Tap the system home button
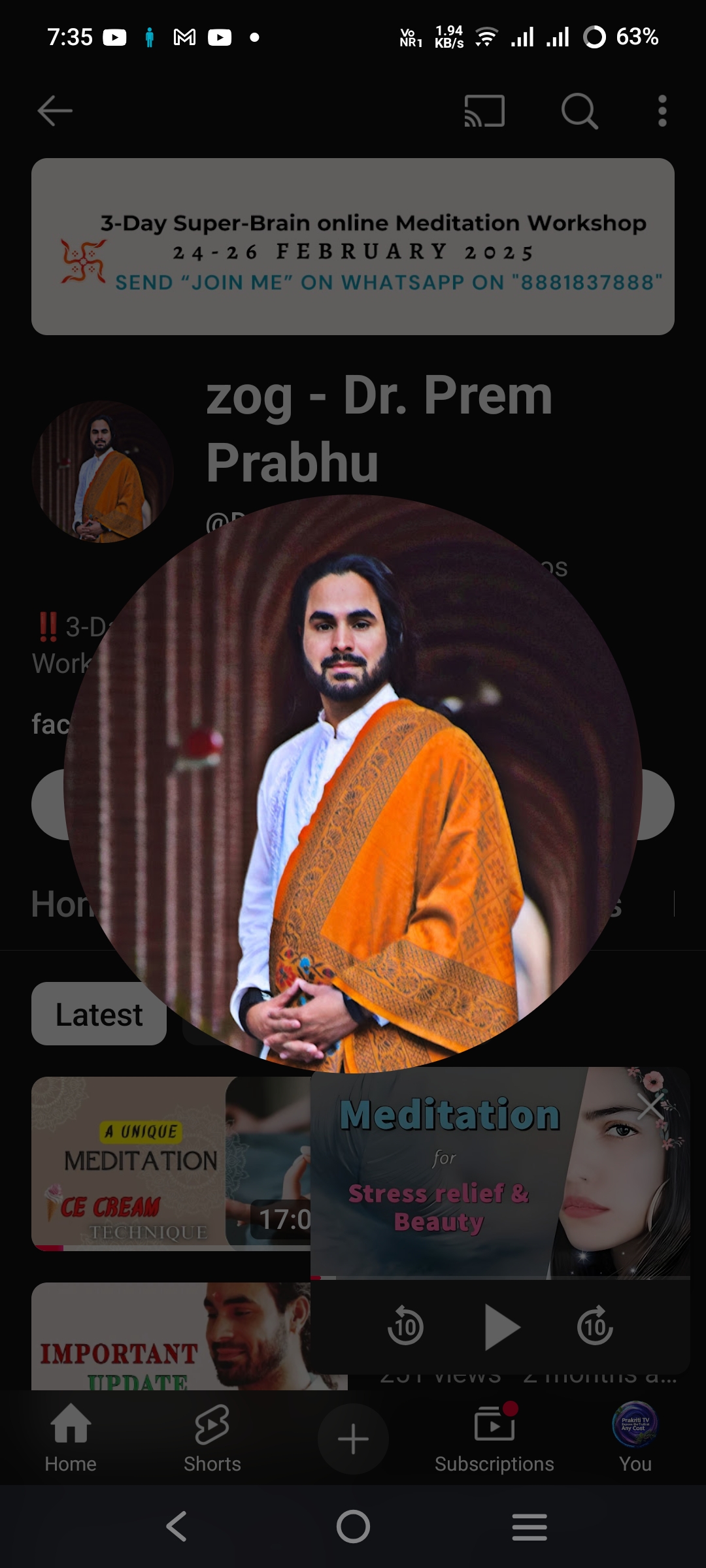 353,1527
